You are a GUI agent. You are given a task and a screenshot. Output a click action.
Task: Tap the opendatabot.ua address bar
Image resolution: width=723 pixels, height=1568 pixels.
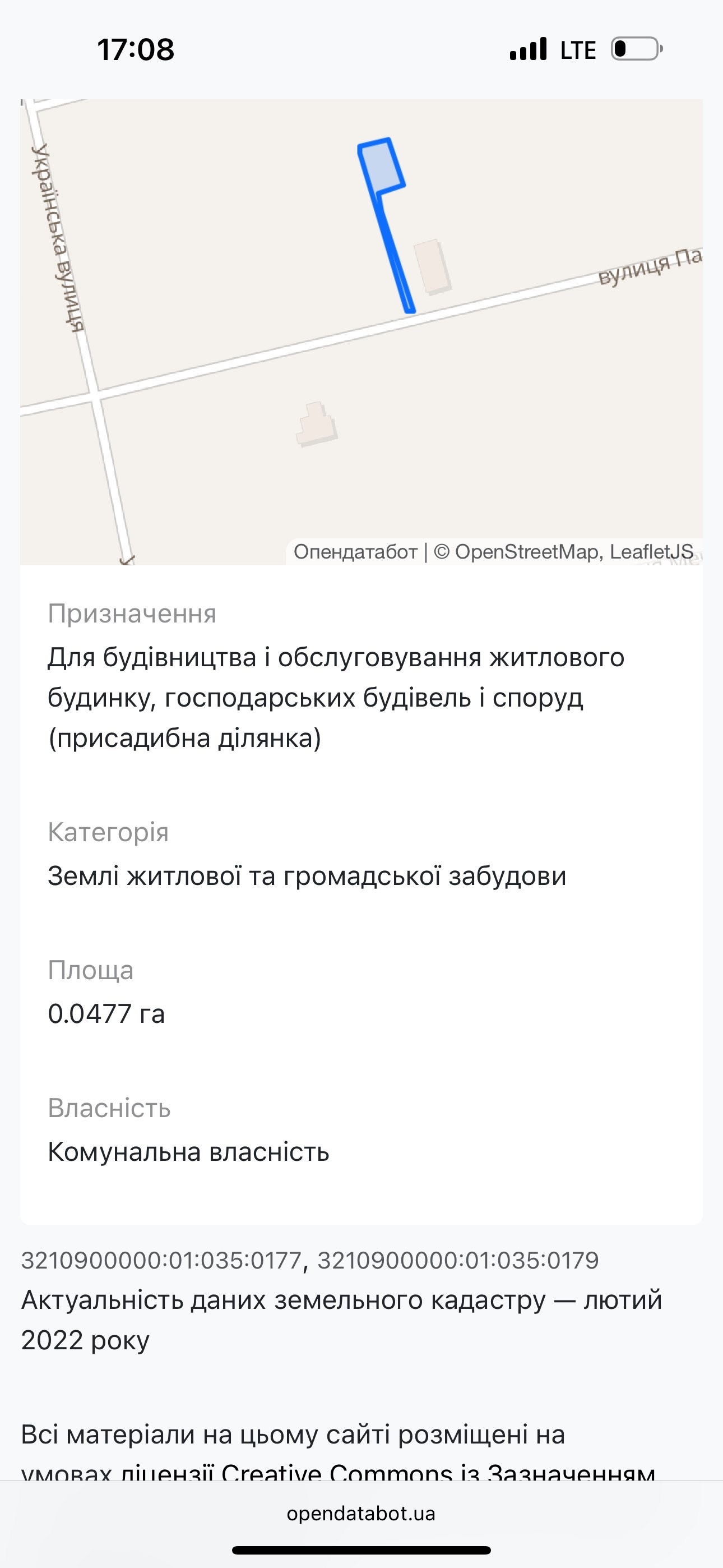pos(361,1514)
